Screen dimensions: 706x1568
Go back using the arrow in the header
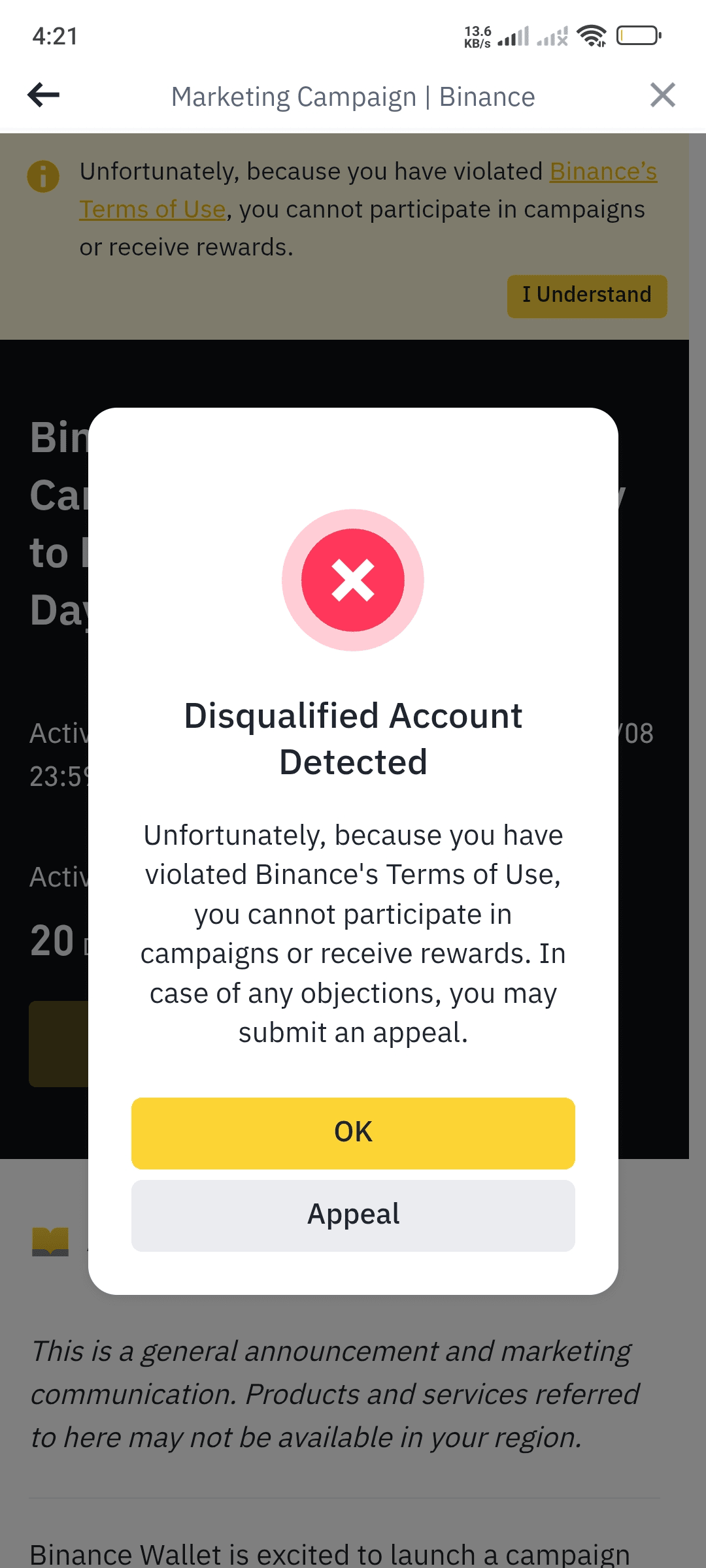43,95
